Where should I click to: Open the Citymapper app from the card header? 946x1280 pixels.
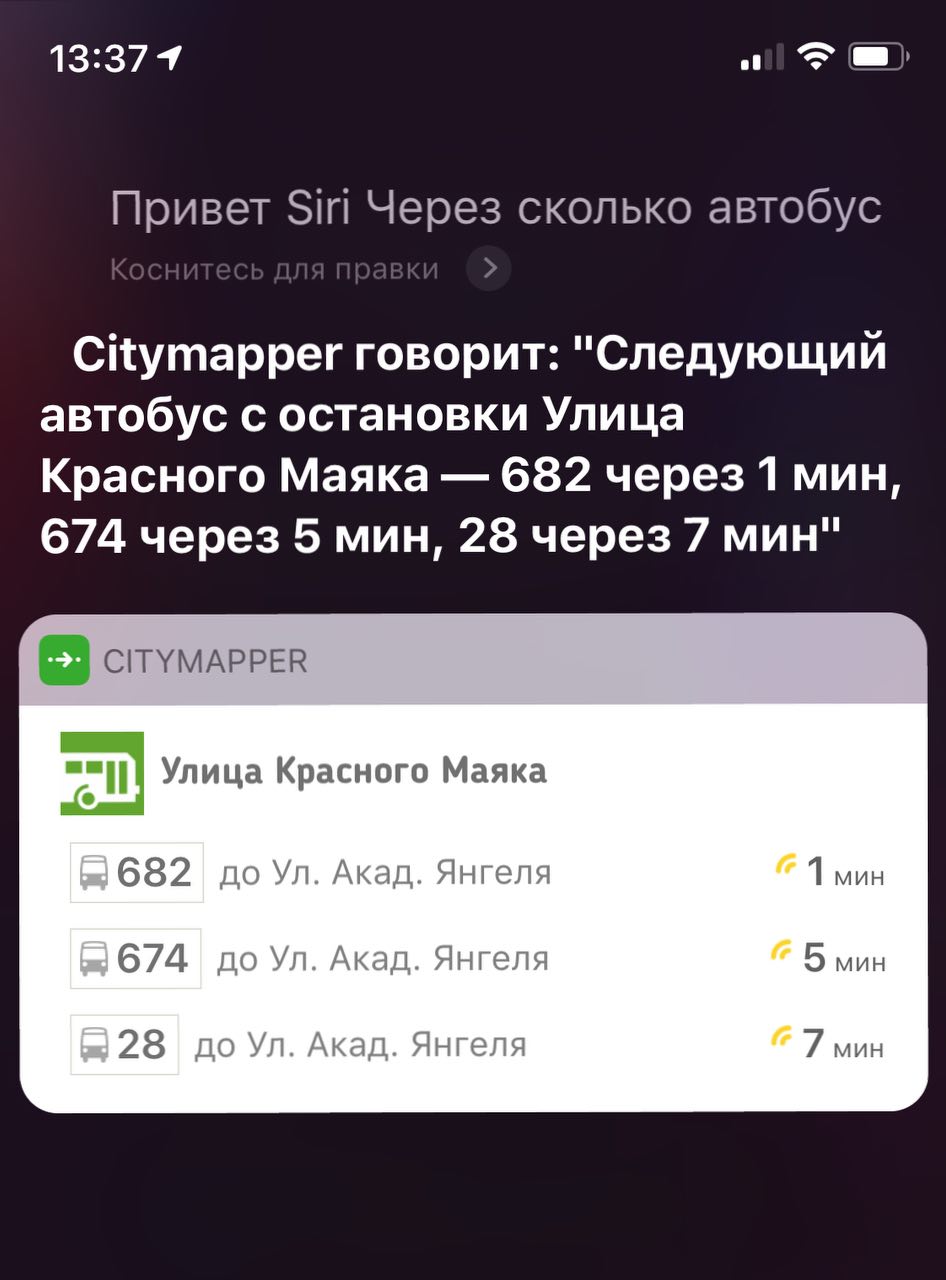(x=205, y=661)
